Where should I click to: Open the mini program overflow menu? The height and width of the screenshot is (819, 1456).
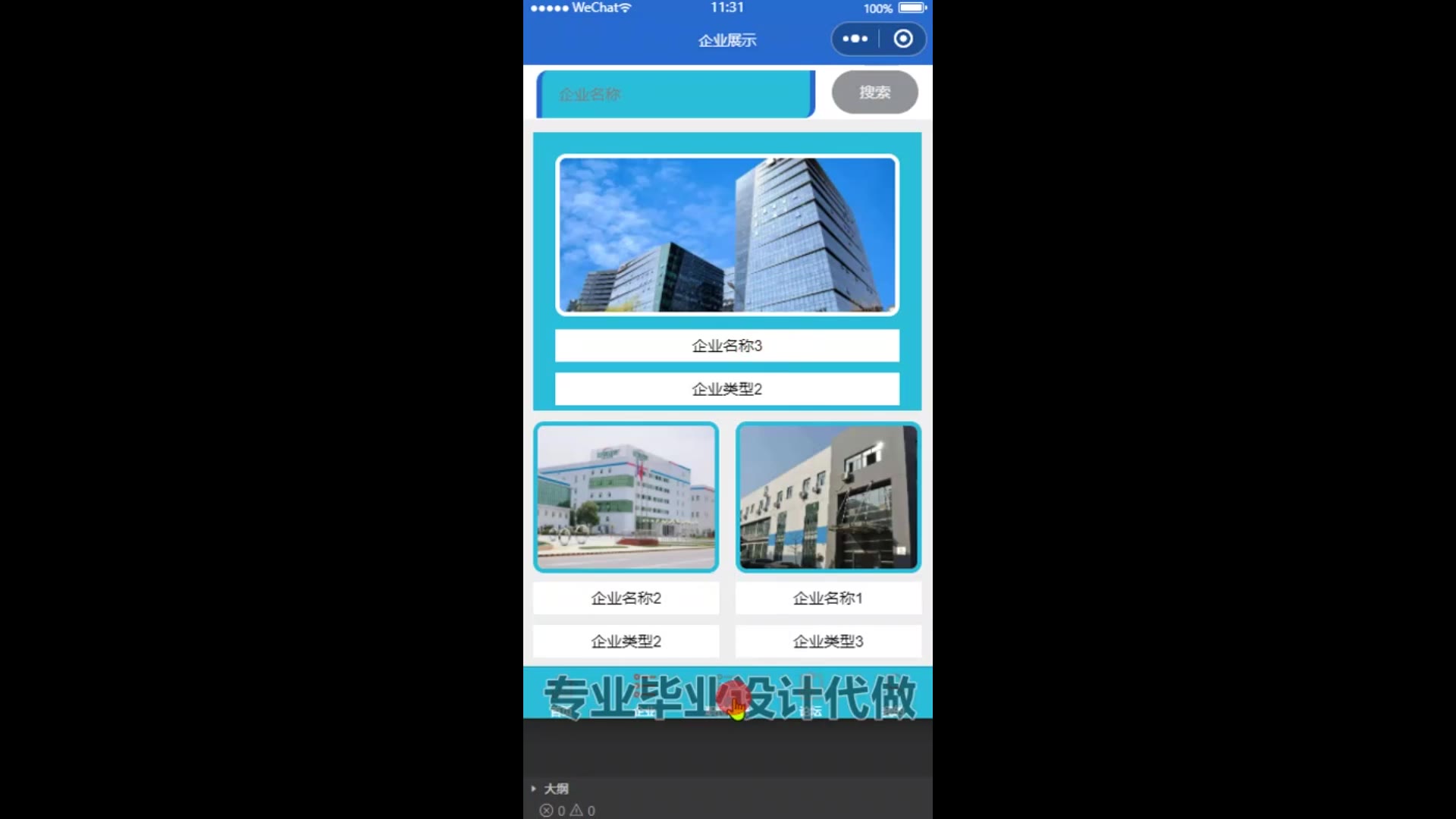pos(855,39)
